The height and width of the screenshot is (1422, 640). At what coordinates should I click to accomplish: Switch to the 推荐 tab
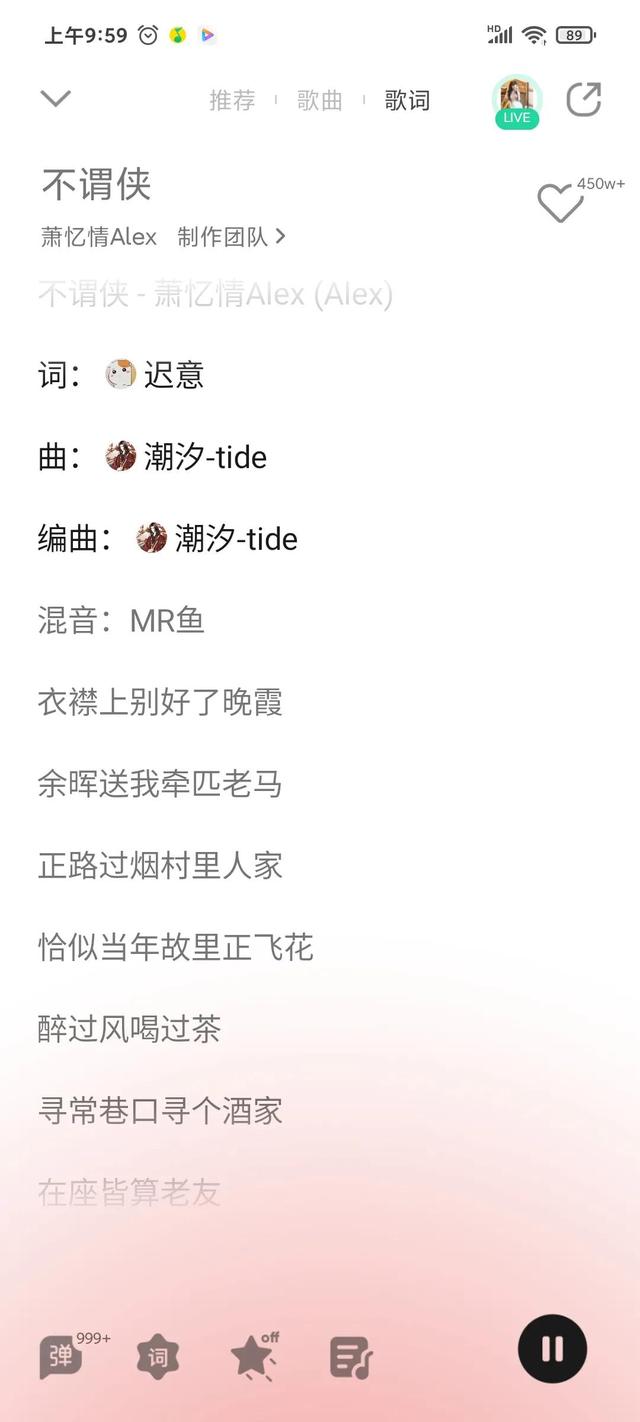(x=232, y=100)
